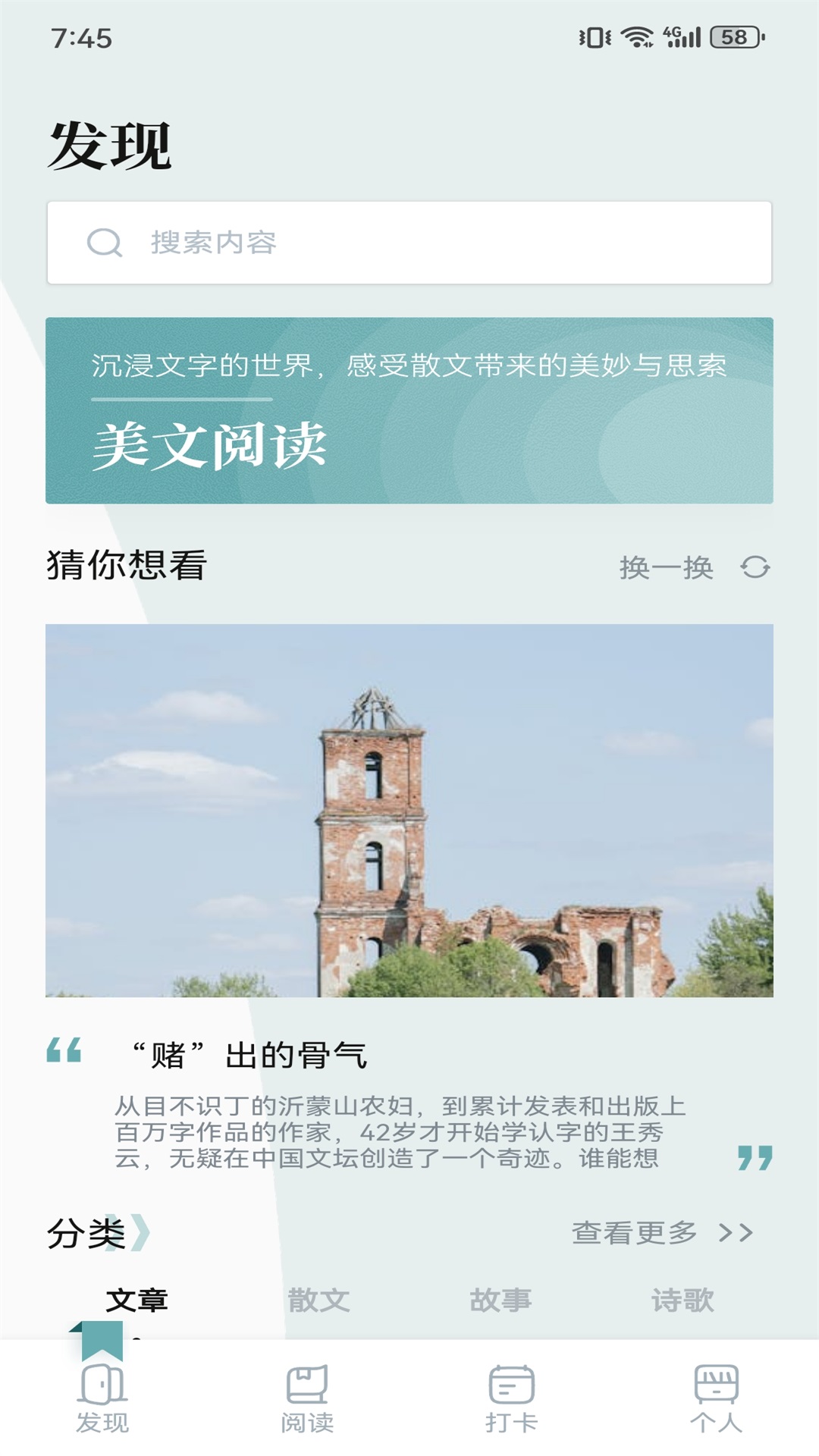The height and width of the screenshot is (1456, 819).
Task: Open the article "赌"出的骨气
Action: click(x=250, y=1055)
